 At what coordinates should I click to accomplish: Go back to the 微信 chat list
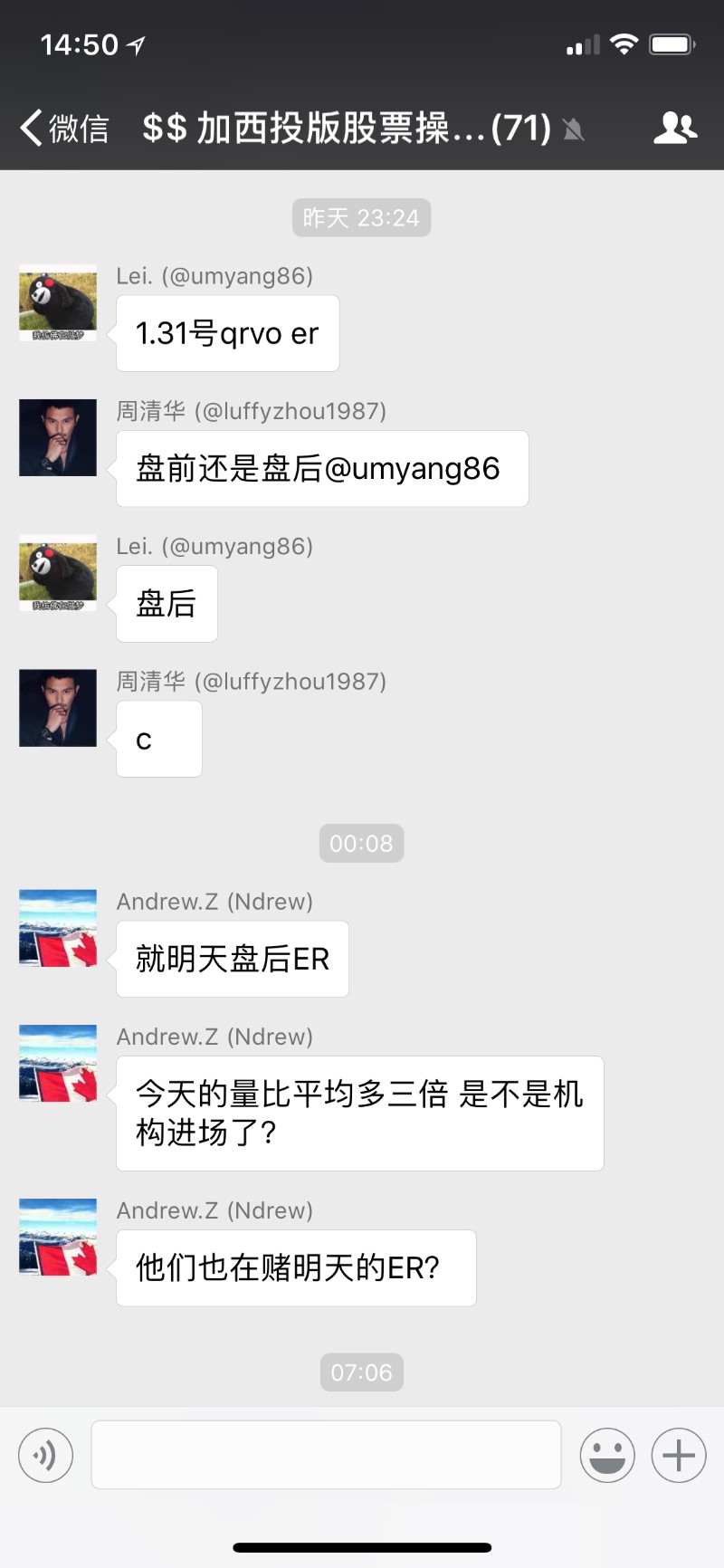click(x=63, y=129)
